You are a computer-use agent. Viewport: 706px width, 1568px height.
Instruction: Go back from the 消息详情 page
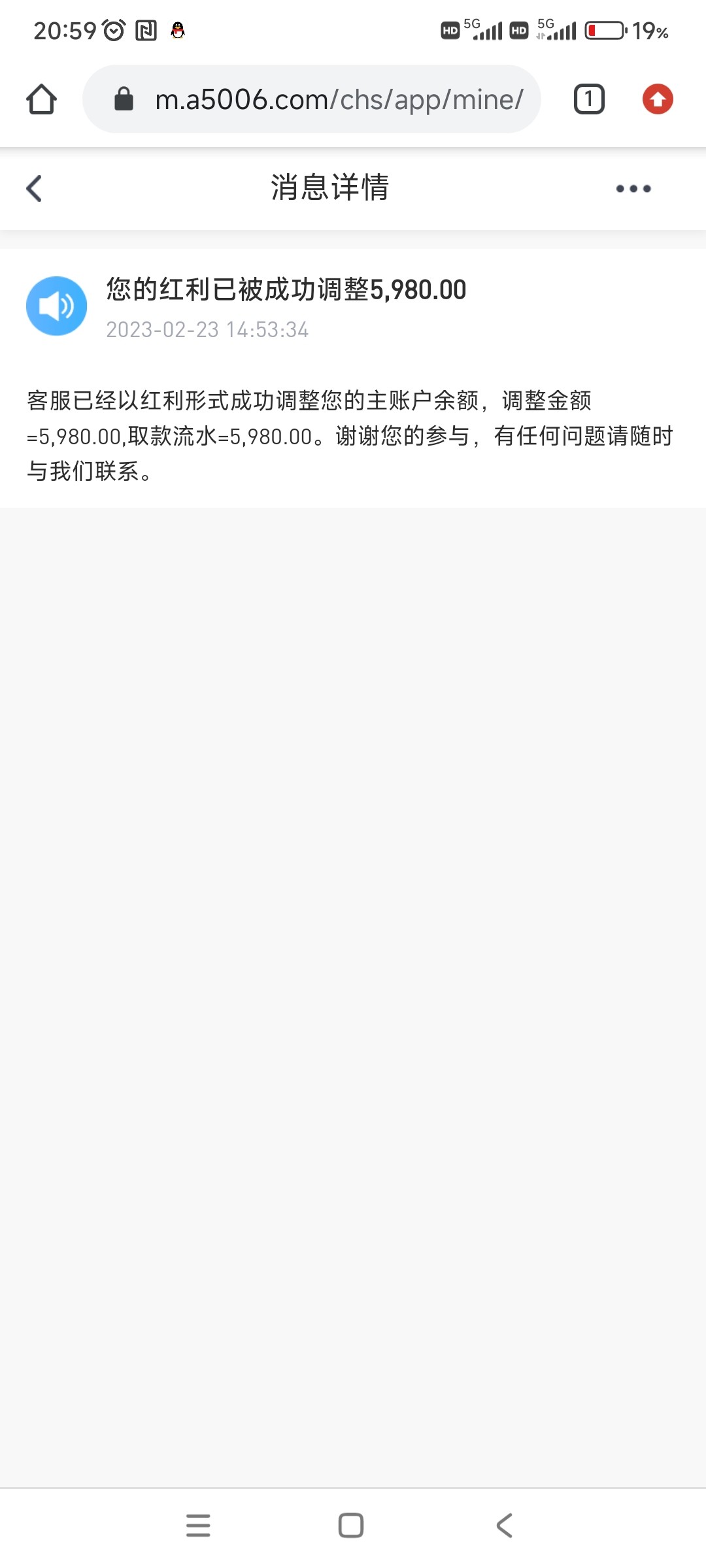coord(35,189)
